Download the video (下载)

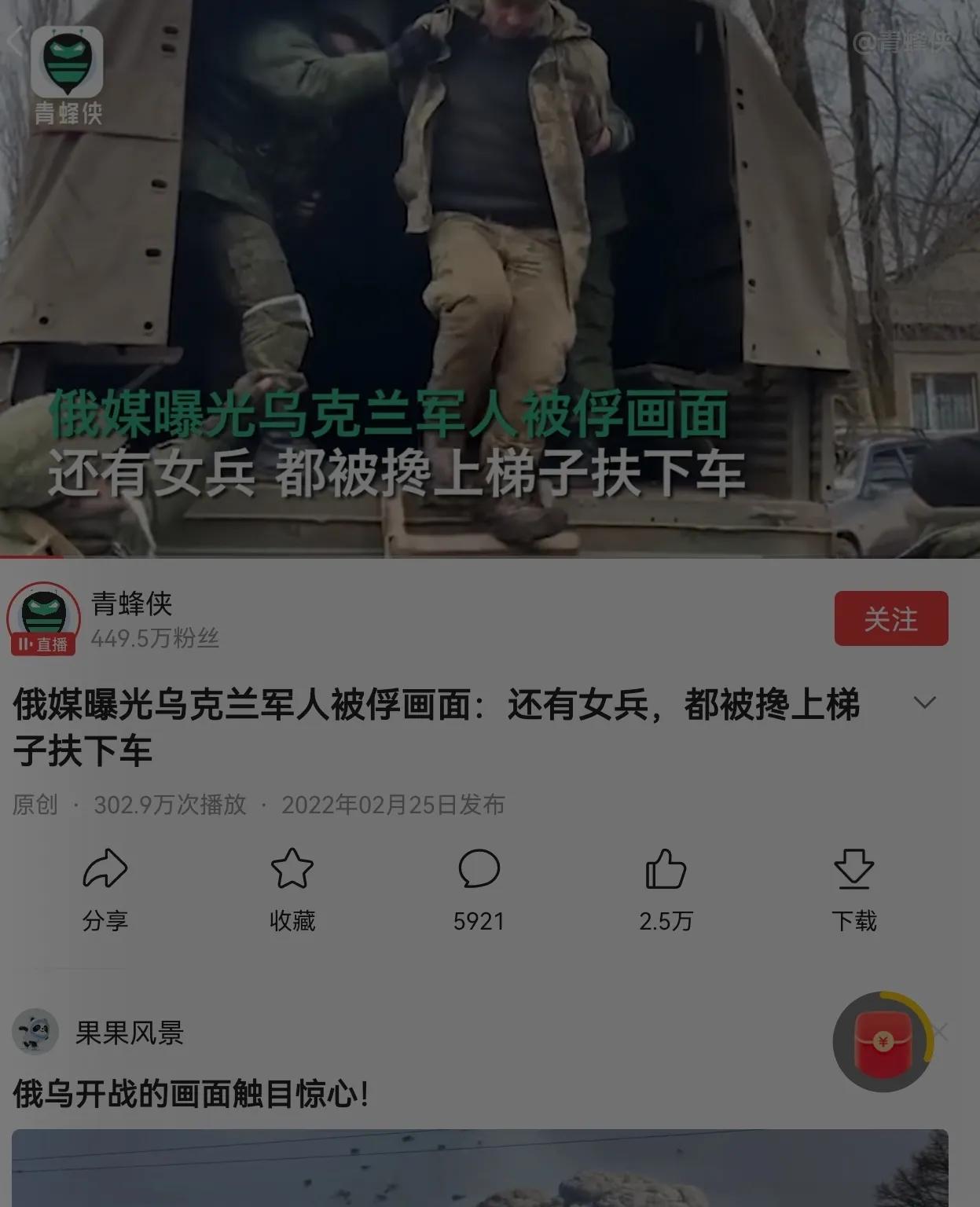tap(853, 889)
